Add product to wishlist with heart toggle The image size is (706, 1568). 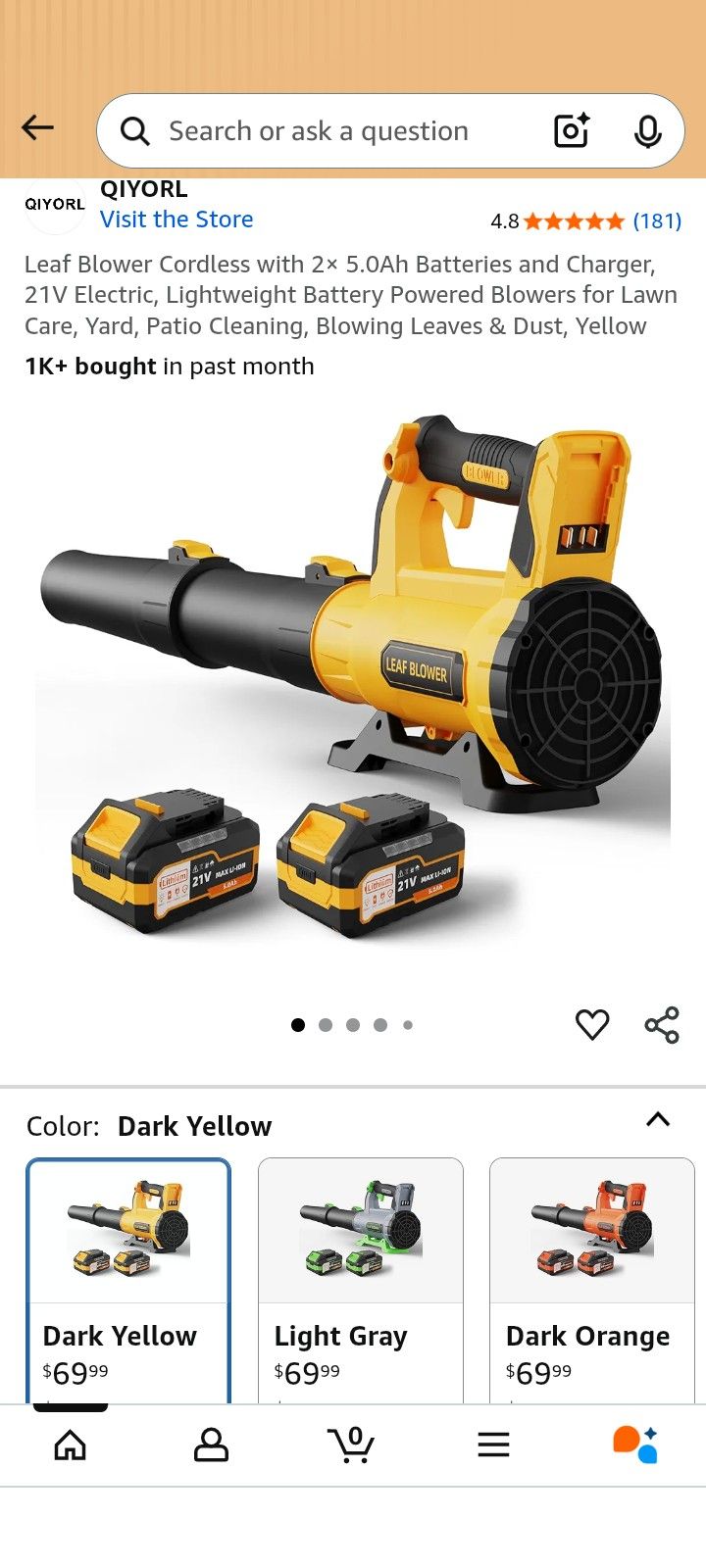(x=592, y=1024)
